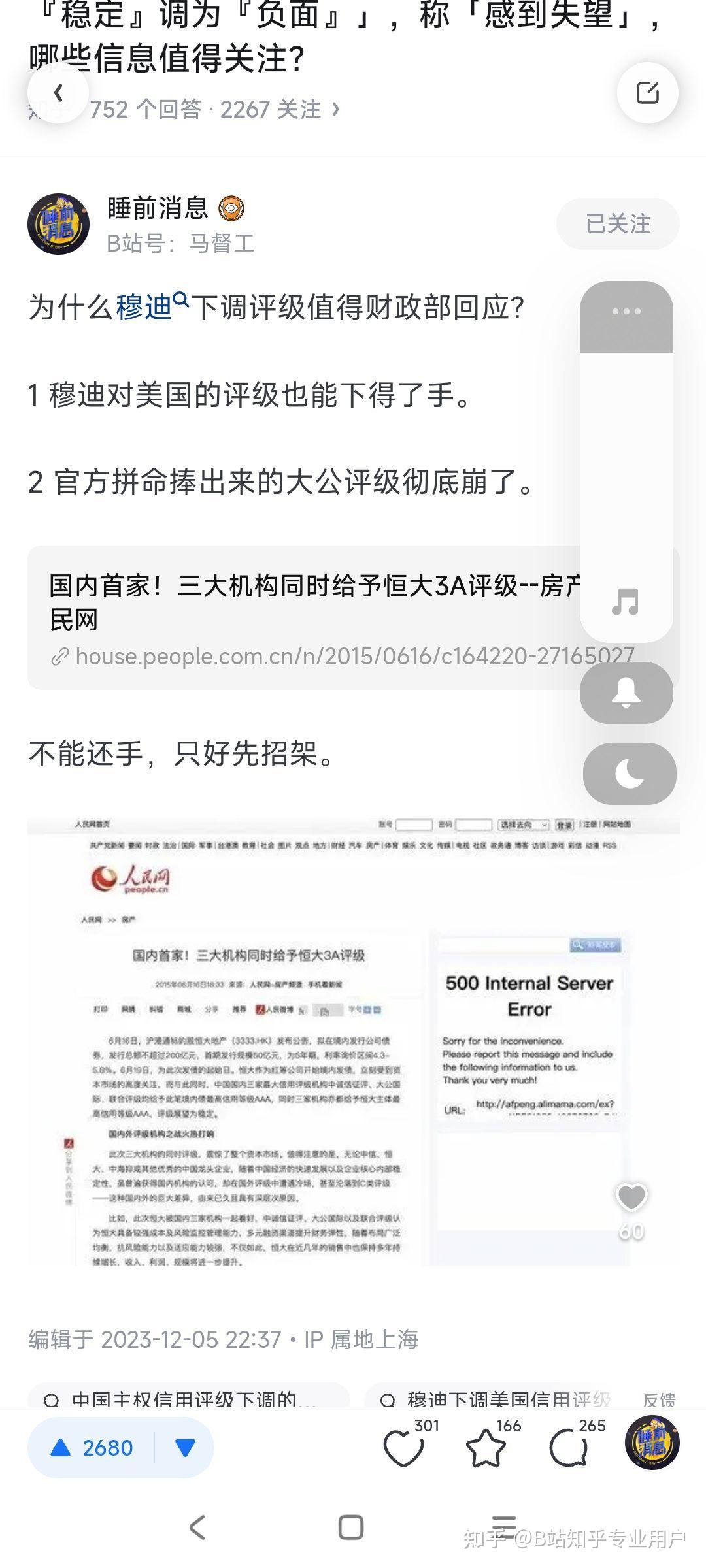Tap the 已关注 following button
706x1568 pixels.
tap(618, 223)
